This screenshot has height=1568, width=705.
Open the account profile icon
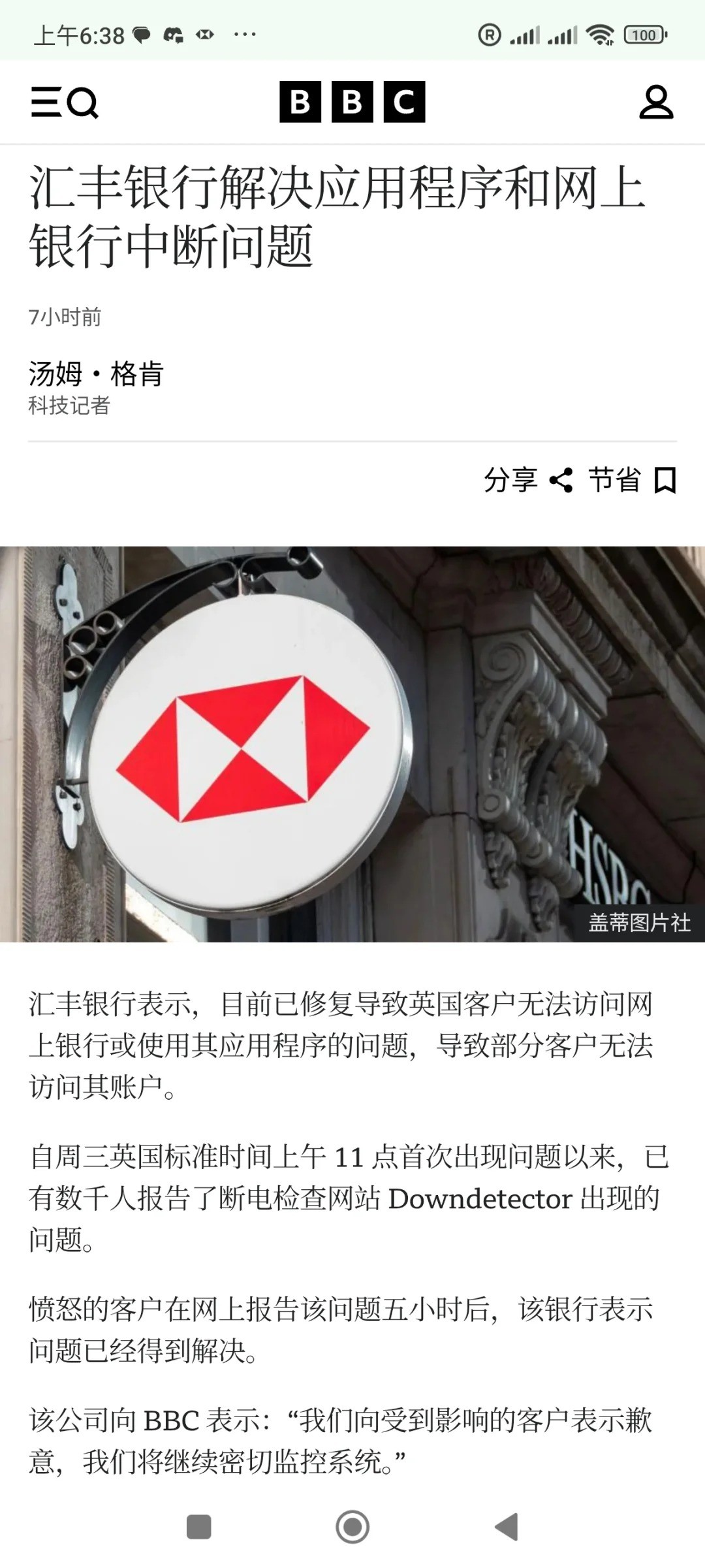coord(655,102)
